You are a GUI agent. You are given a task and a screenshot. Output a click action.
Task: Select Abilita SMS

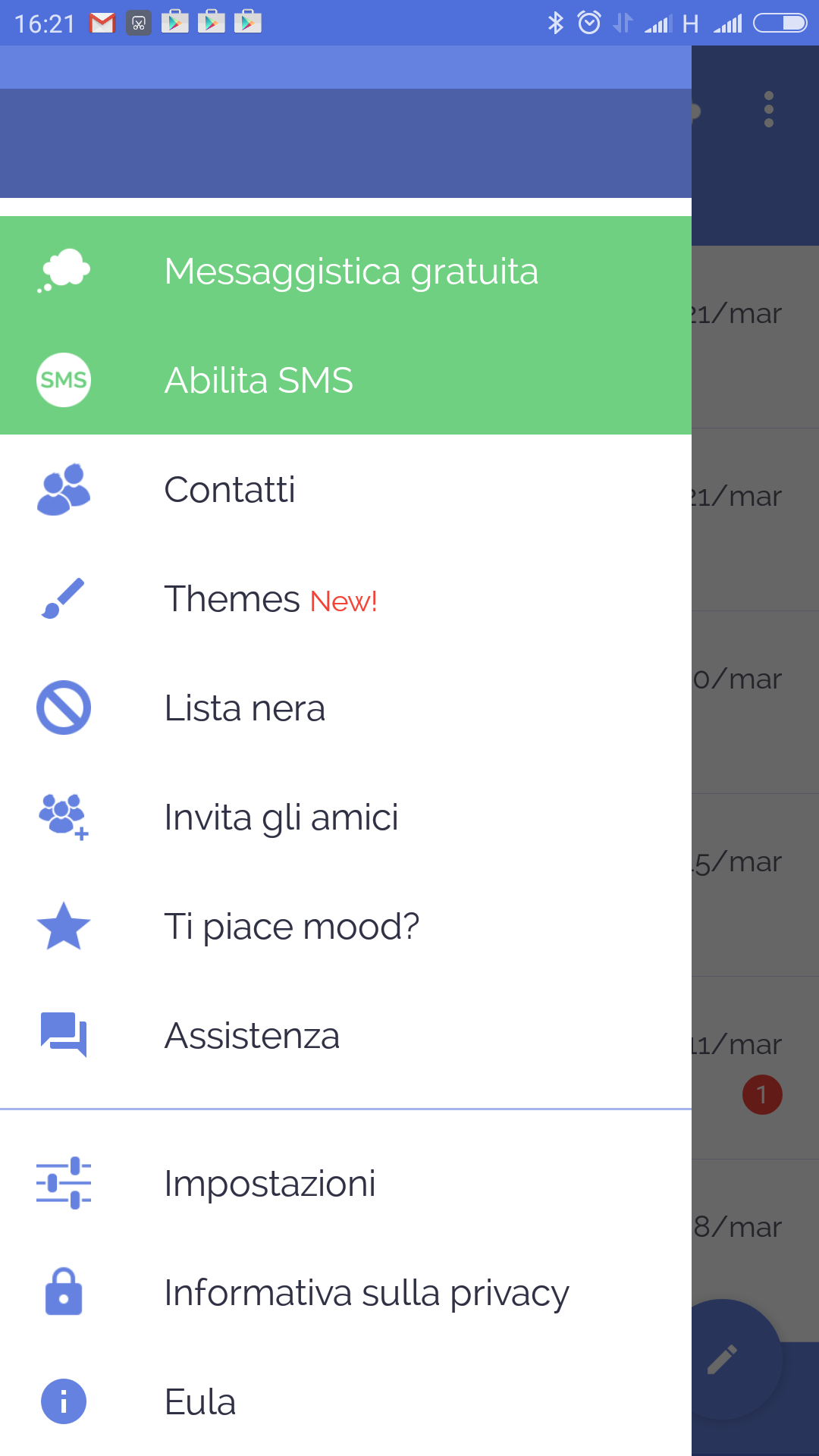(x=346, y=380)
